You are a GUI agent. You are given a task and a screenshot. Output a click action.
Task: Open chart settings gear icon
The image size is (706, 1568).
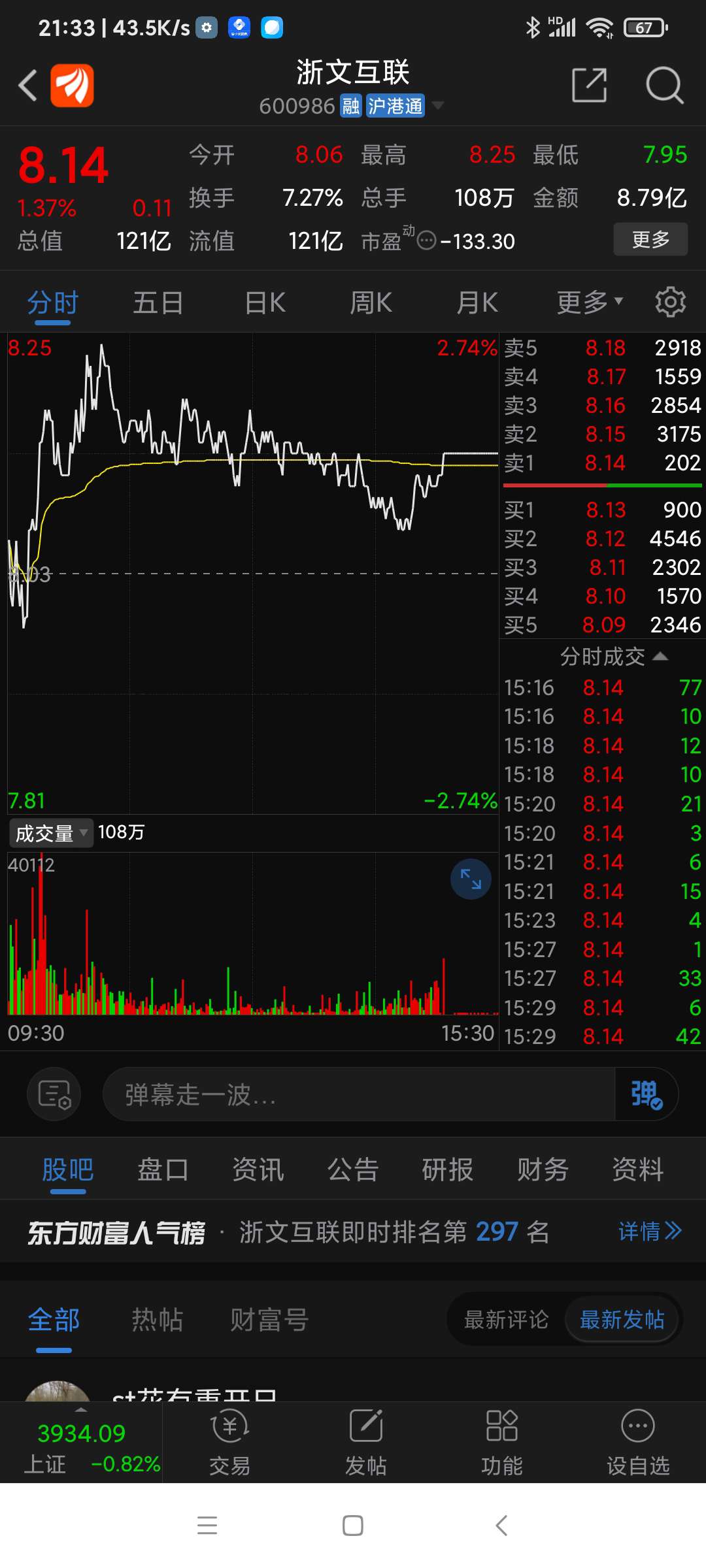[x=671, y=302]
